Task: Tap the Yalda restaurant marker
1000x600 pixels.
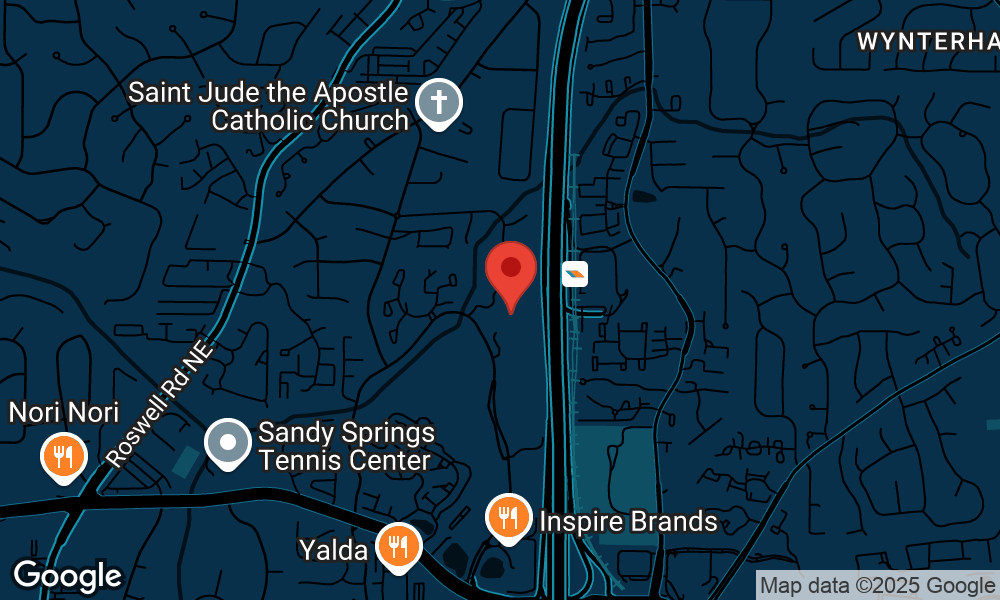Action: [x=399, y=546]
